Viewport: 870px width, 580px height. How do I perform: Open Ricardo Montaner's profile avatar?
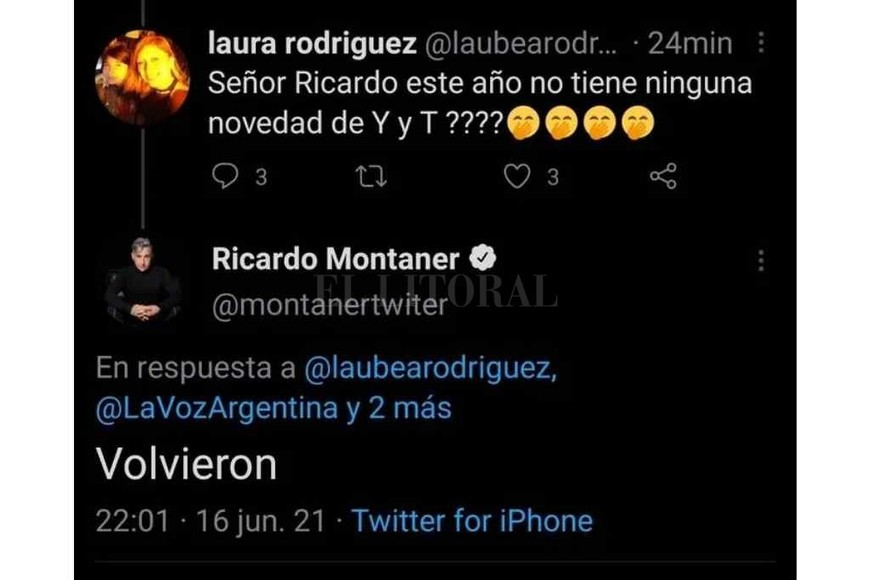[x=142, y=280]
